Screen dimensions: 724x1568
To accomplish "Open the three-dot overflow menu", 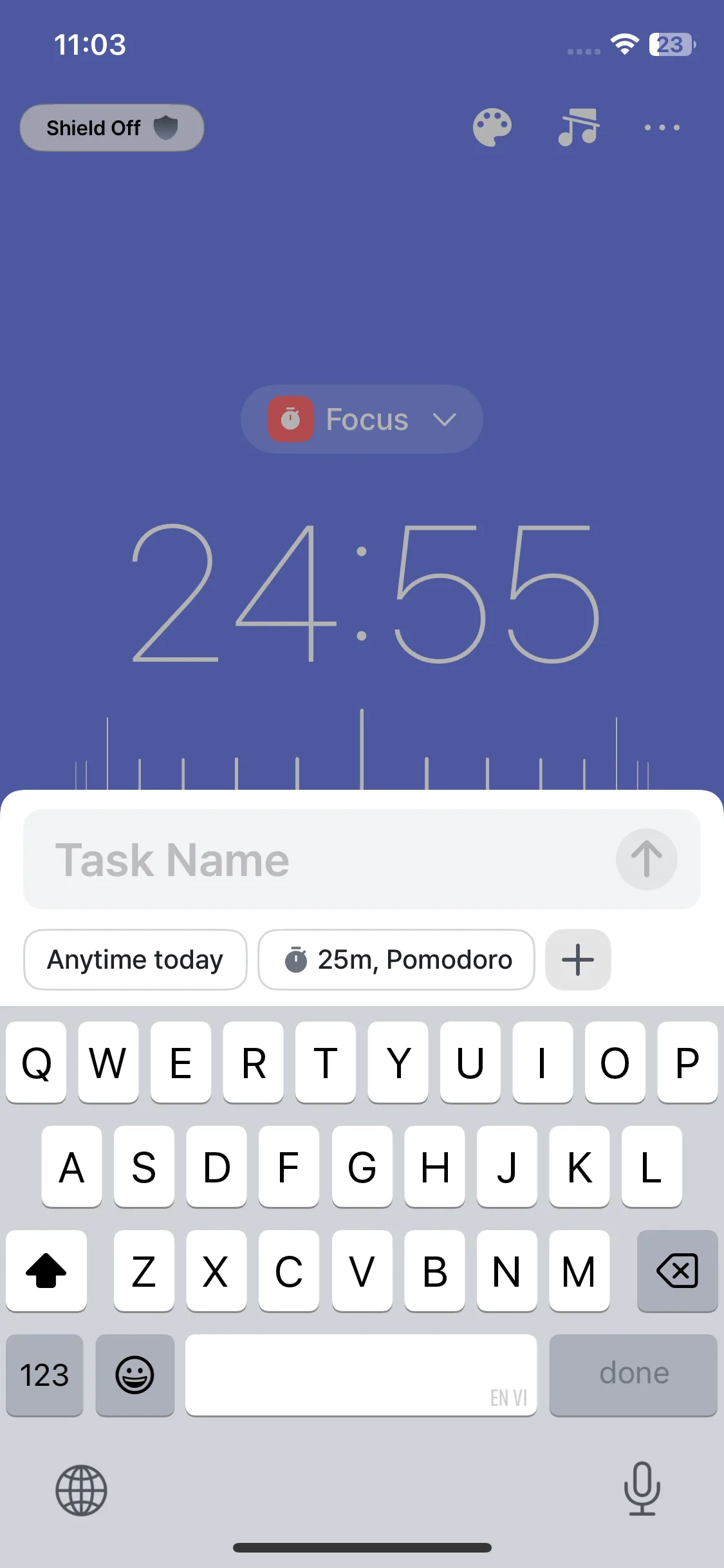I will coord(662,127).
